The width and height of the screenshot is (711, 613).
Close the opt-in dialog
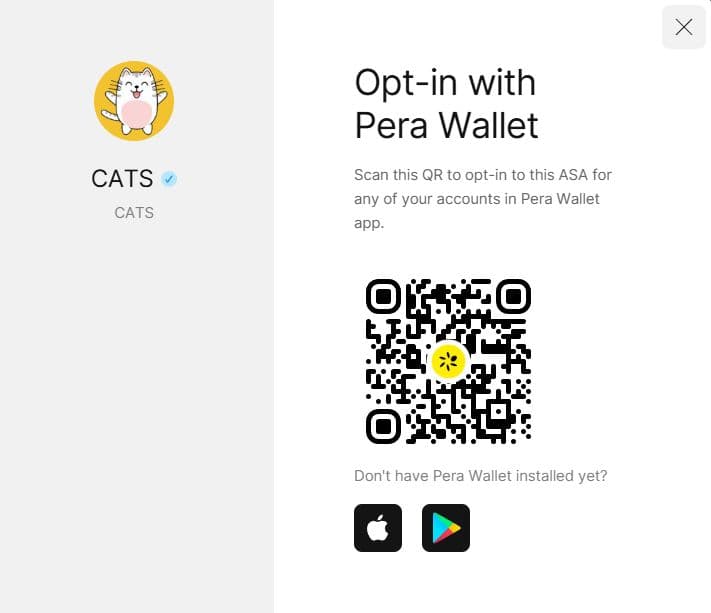684,27
